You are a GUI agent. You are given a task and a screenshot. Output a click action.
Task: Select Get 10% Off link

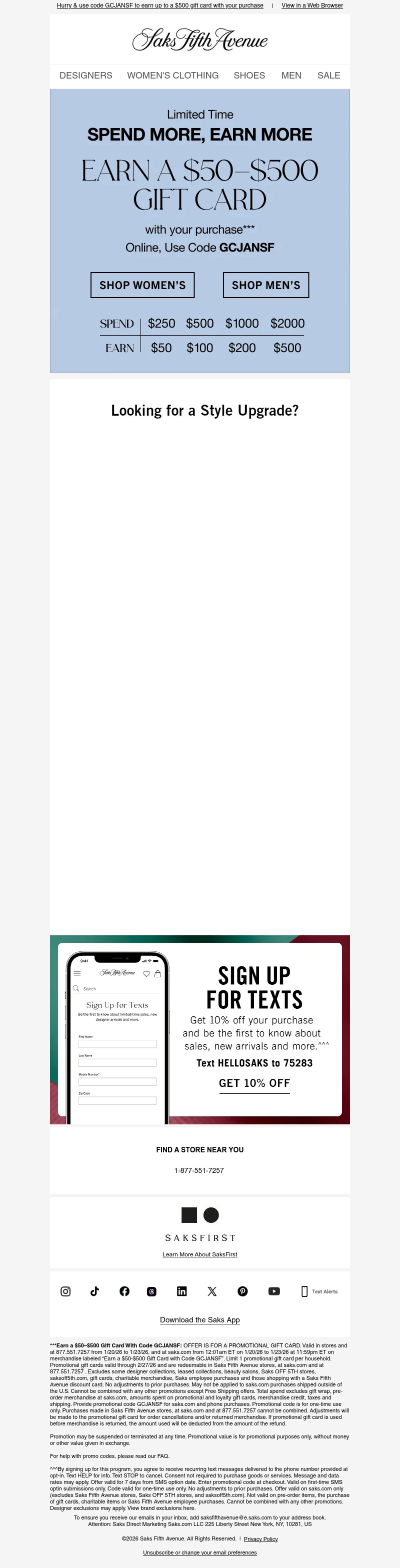click(x=254, y=1083)
